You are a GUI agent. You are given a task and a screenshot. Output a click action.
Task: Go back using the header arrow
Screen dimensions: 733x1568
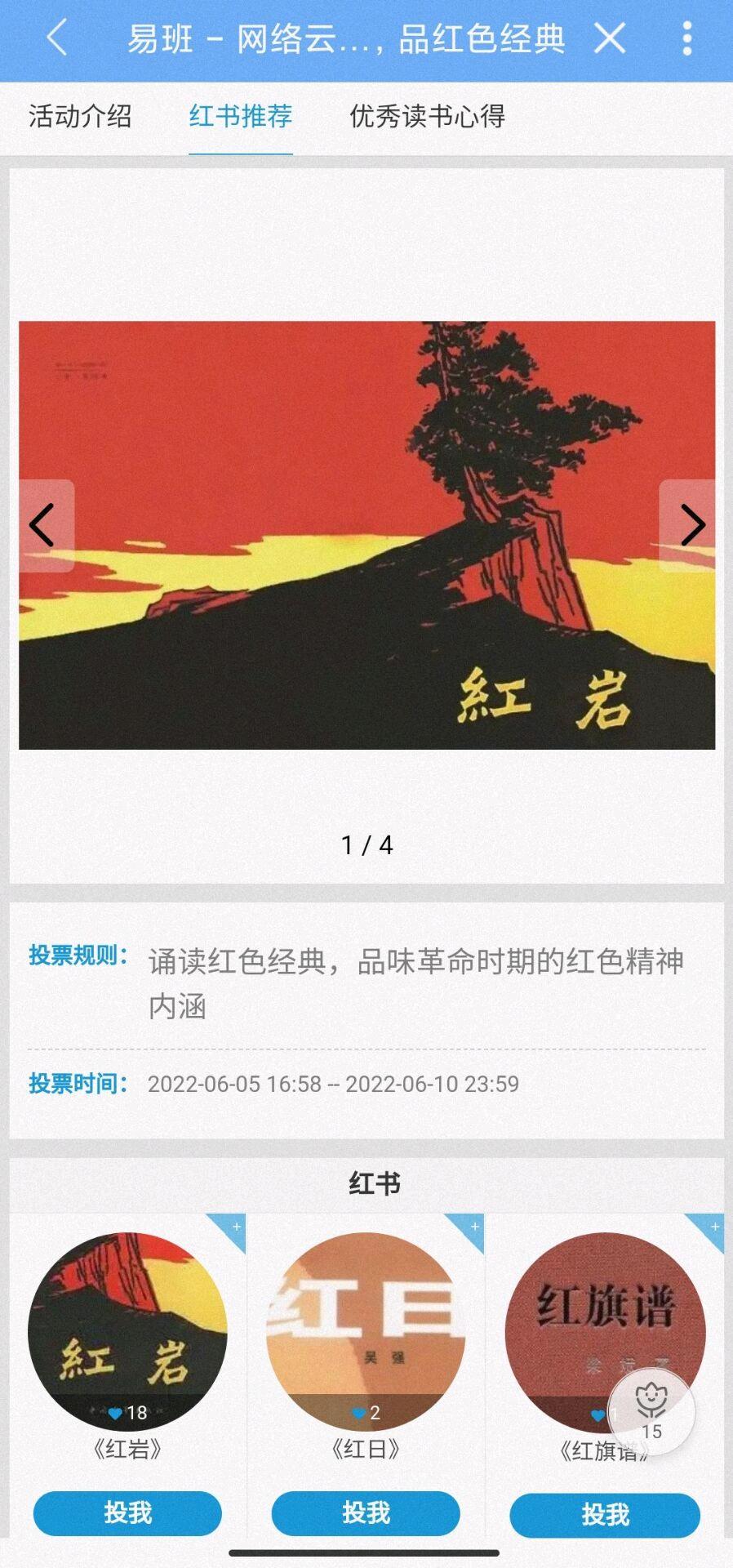pyautogui.click(x=56, y=38)
